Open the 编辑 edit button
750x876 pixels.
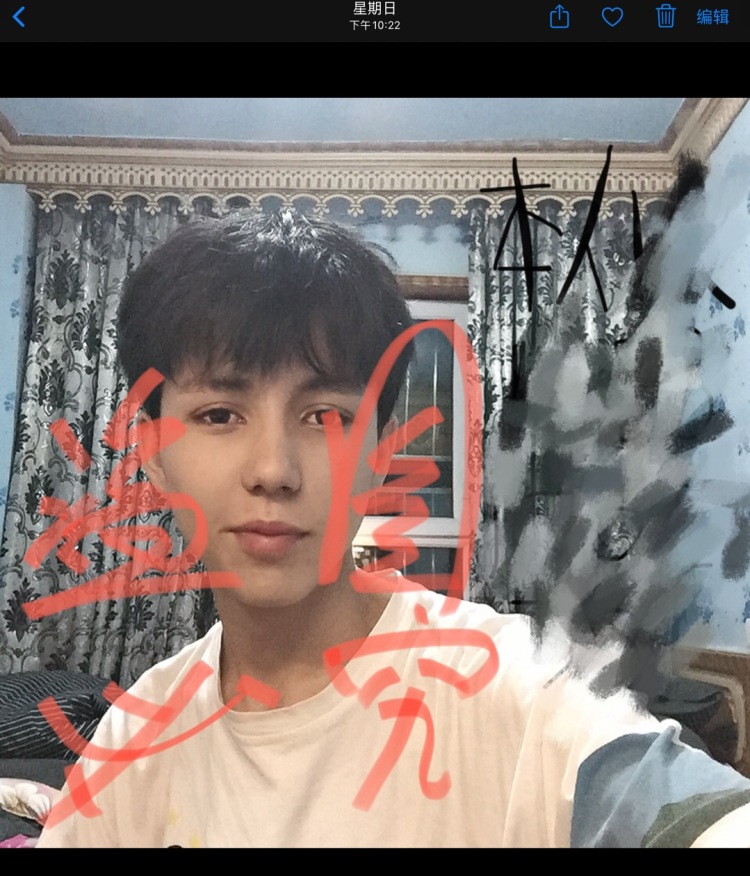tap(713, 17)
